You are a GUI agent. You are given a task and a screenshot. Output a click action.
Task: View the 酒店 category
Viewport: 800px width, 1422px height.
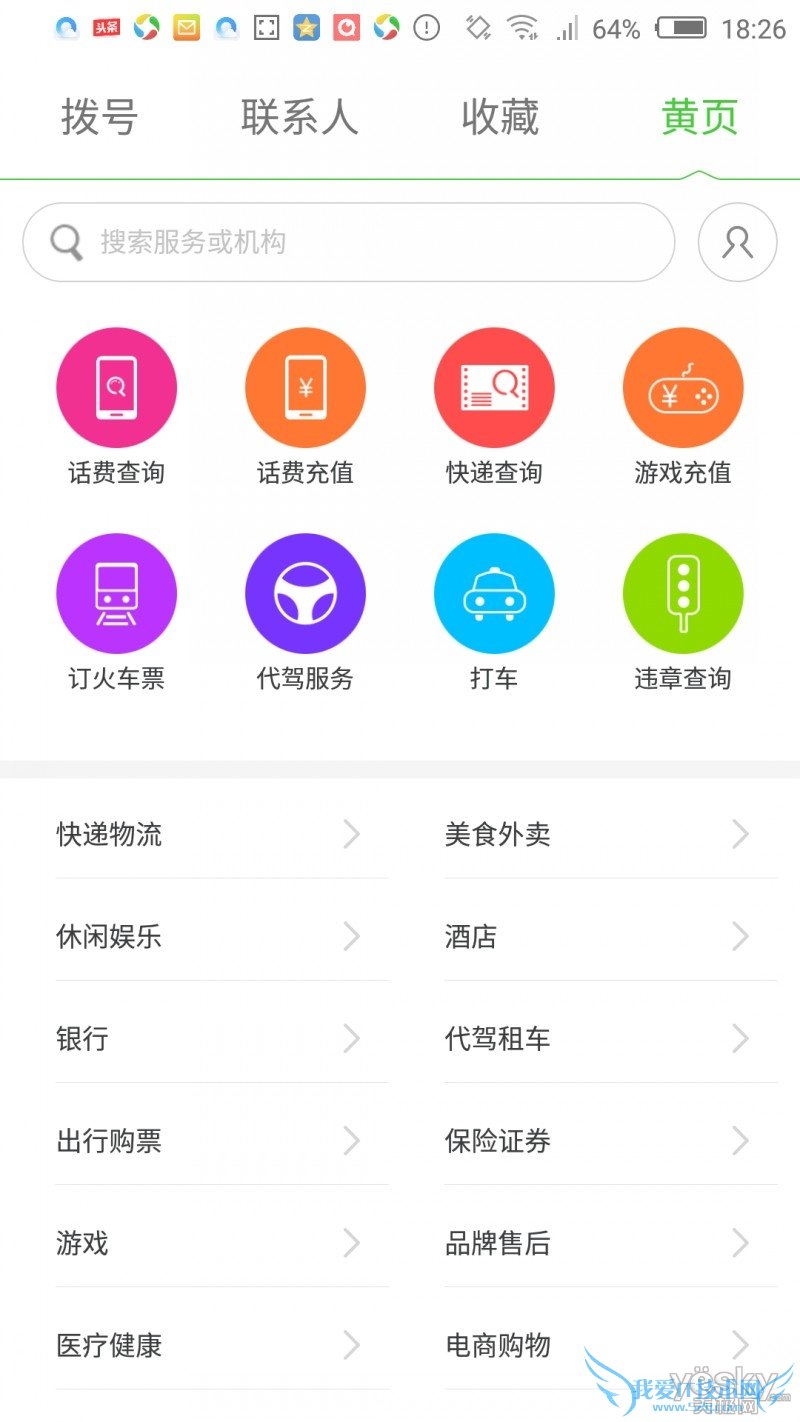click(x=610, y=937)
